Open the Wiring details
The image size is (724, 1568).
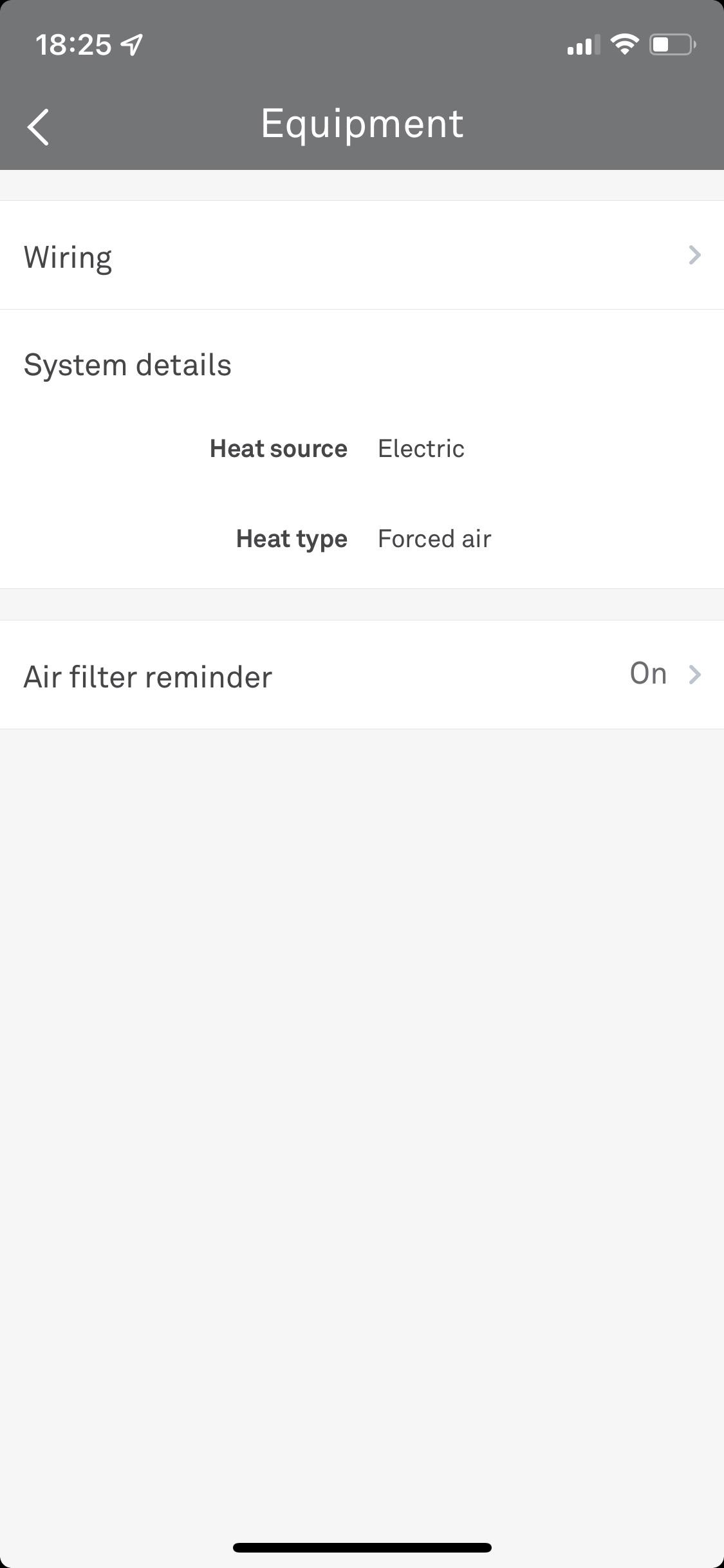(x=362, y=256)
